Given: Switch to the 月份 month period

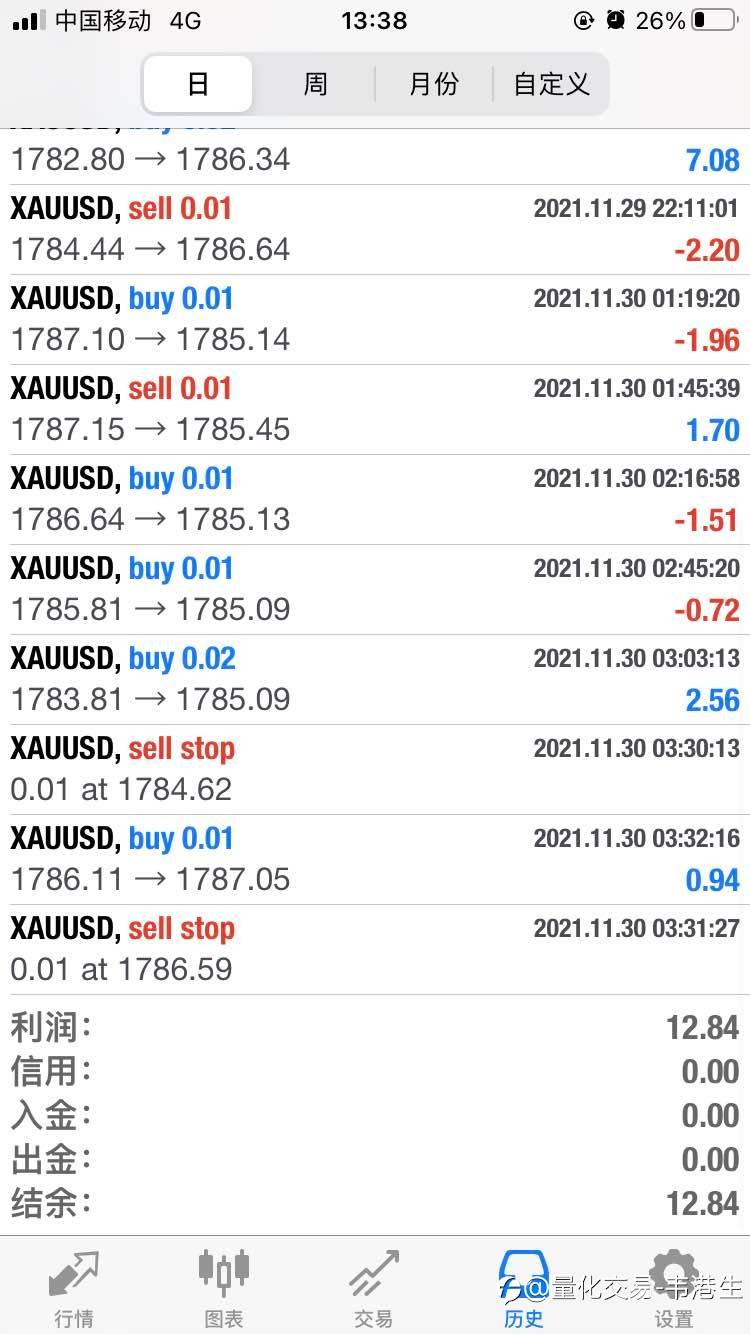Looking at the screenshot, I should 434,84.
